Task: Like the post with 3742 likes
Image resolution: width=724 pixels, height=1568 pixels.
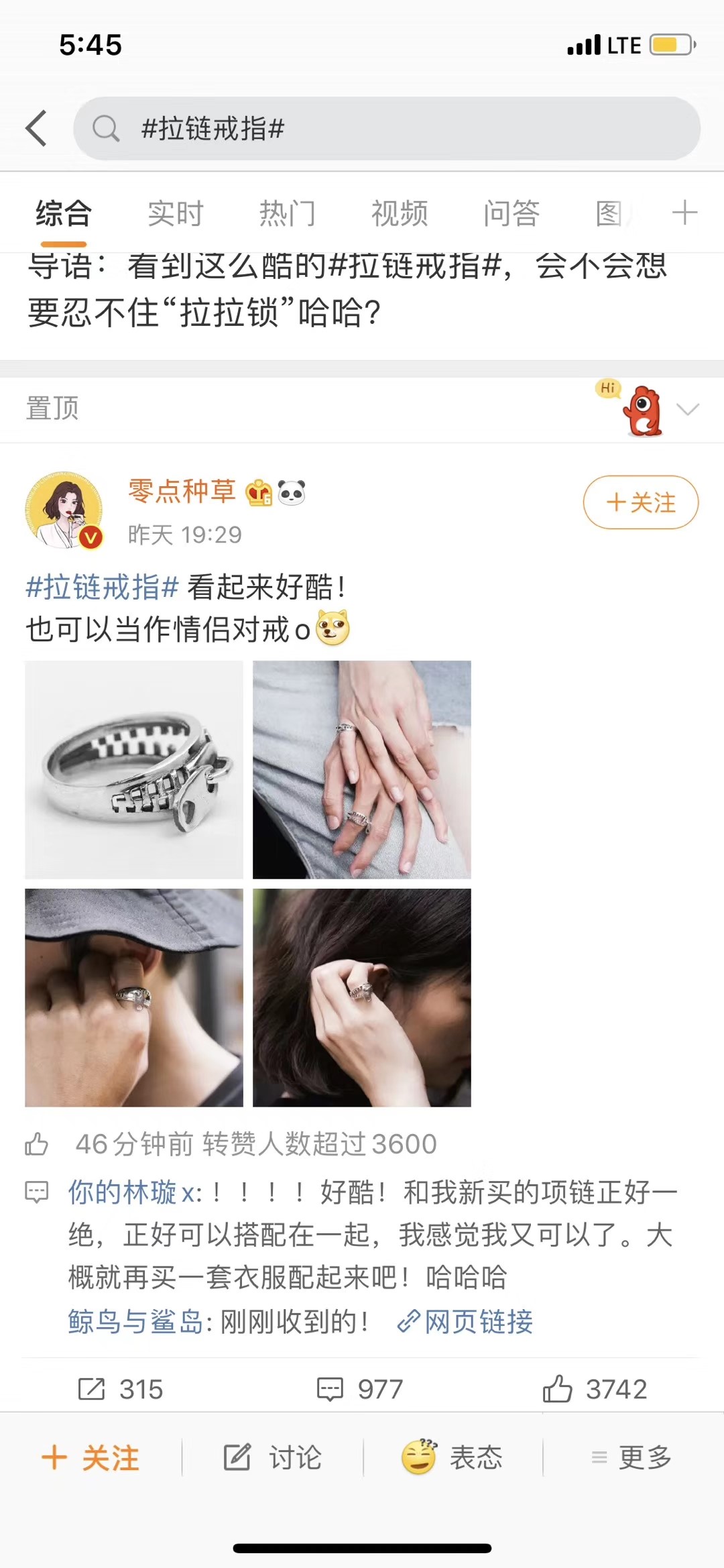Action: [595, 1389]
